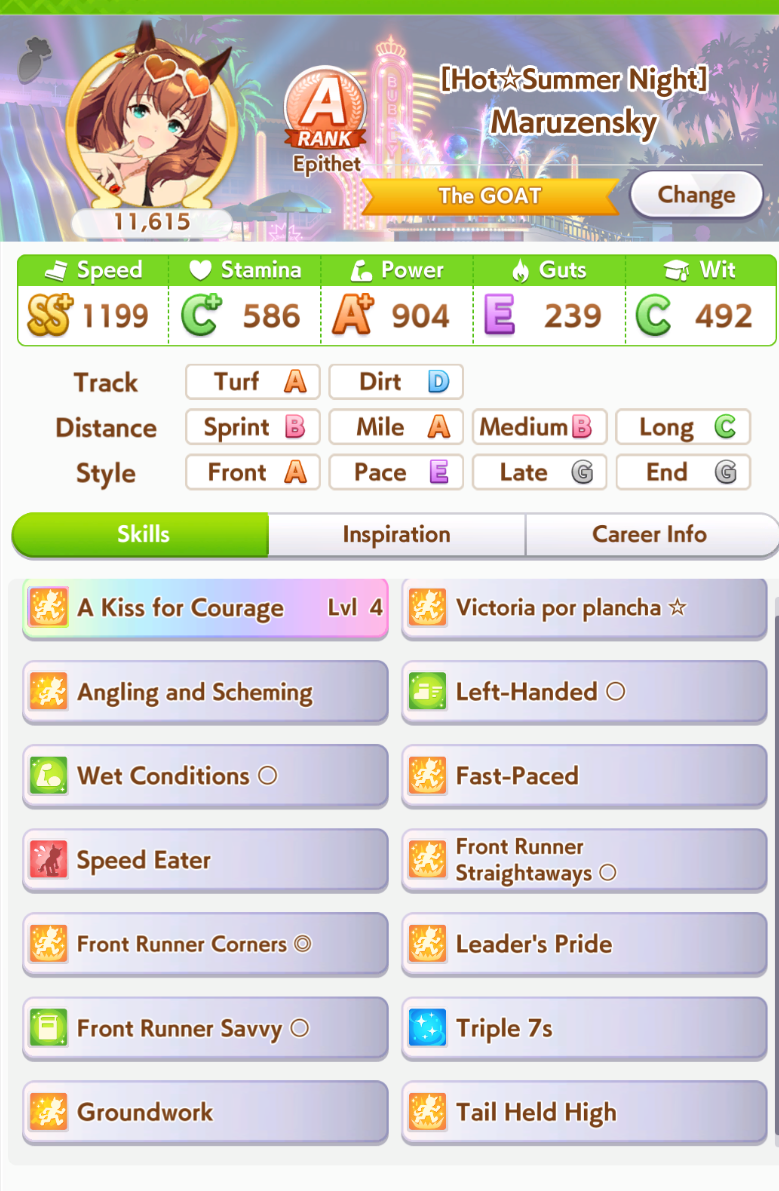Switch to the Inspiration tab
This screenshot has width=779, height=1191.
396,535
